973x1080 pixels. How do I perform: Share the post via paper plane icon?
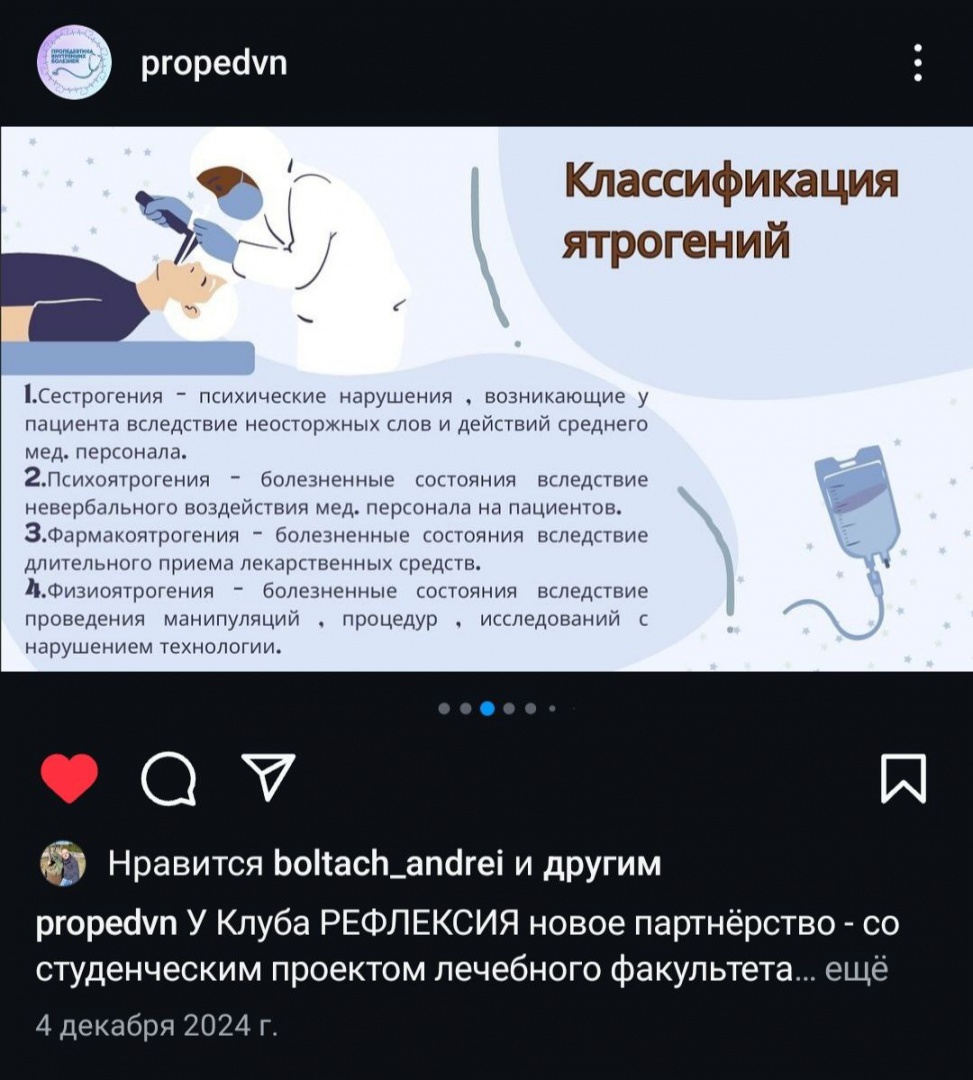coord(268,780)
